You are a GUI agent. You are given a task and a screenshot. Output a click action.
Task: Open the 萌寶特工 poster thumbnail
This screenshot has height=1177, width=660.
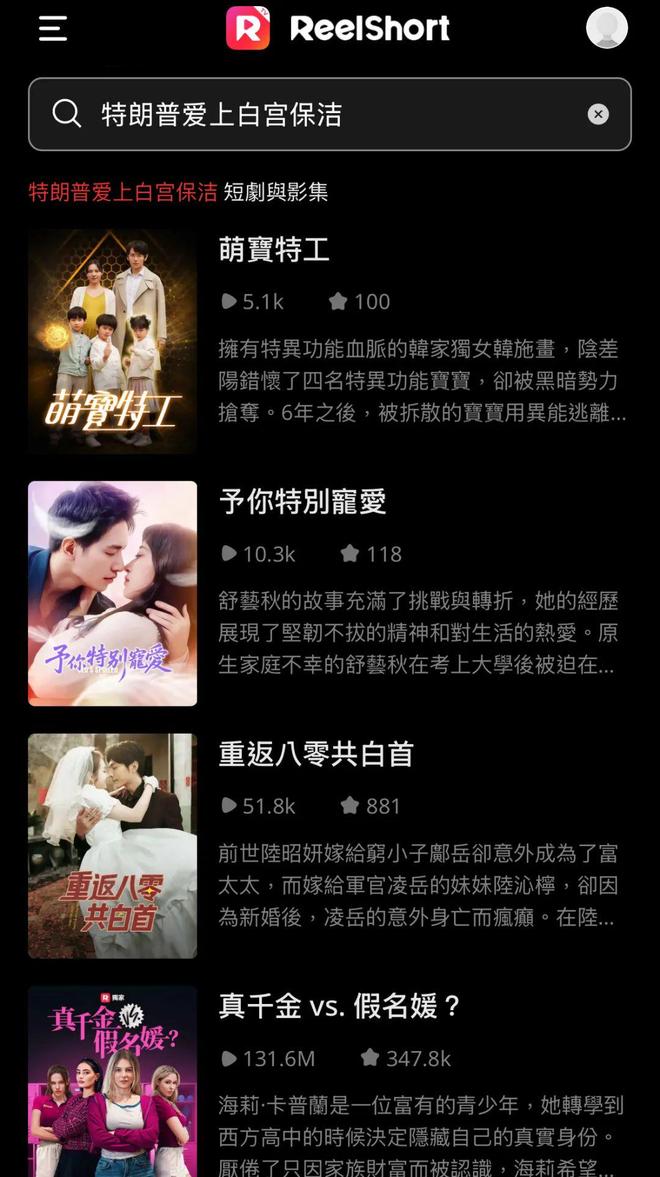112,341
